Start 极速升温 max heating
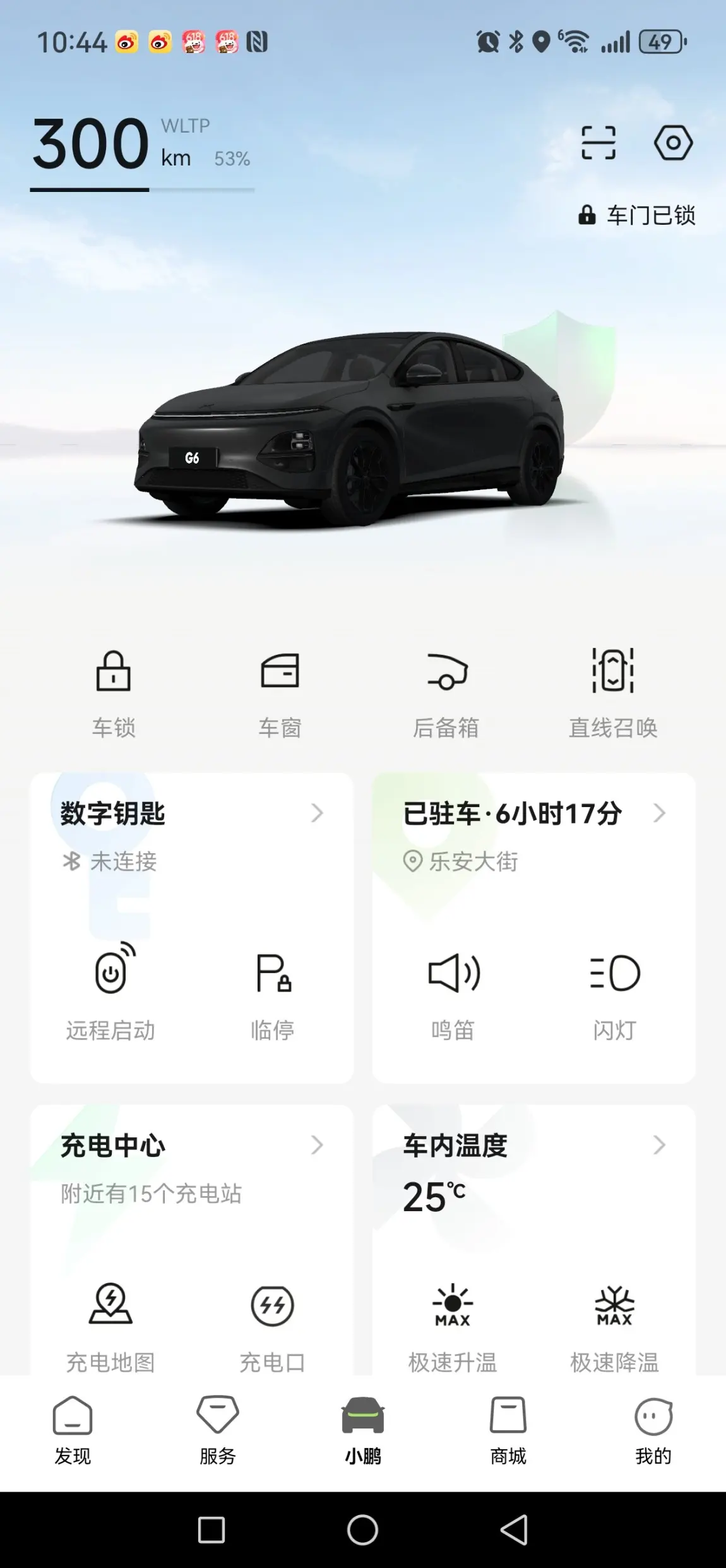 tap(453, 1324)
